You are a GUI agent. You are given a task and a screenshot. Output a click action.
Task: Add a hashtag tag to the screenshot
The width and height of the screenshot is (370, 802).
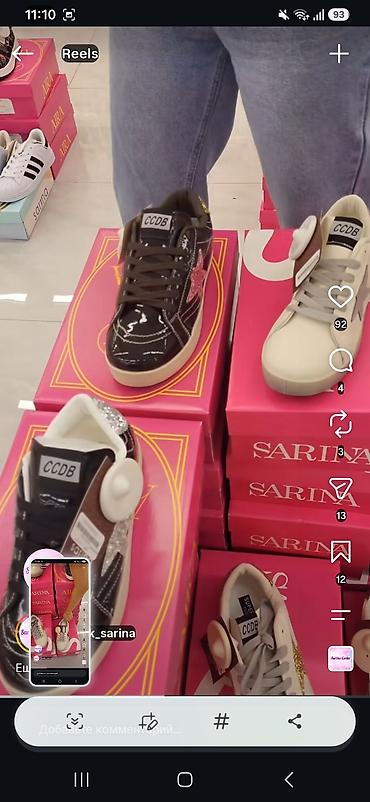tap(221, 721)
